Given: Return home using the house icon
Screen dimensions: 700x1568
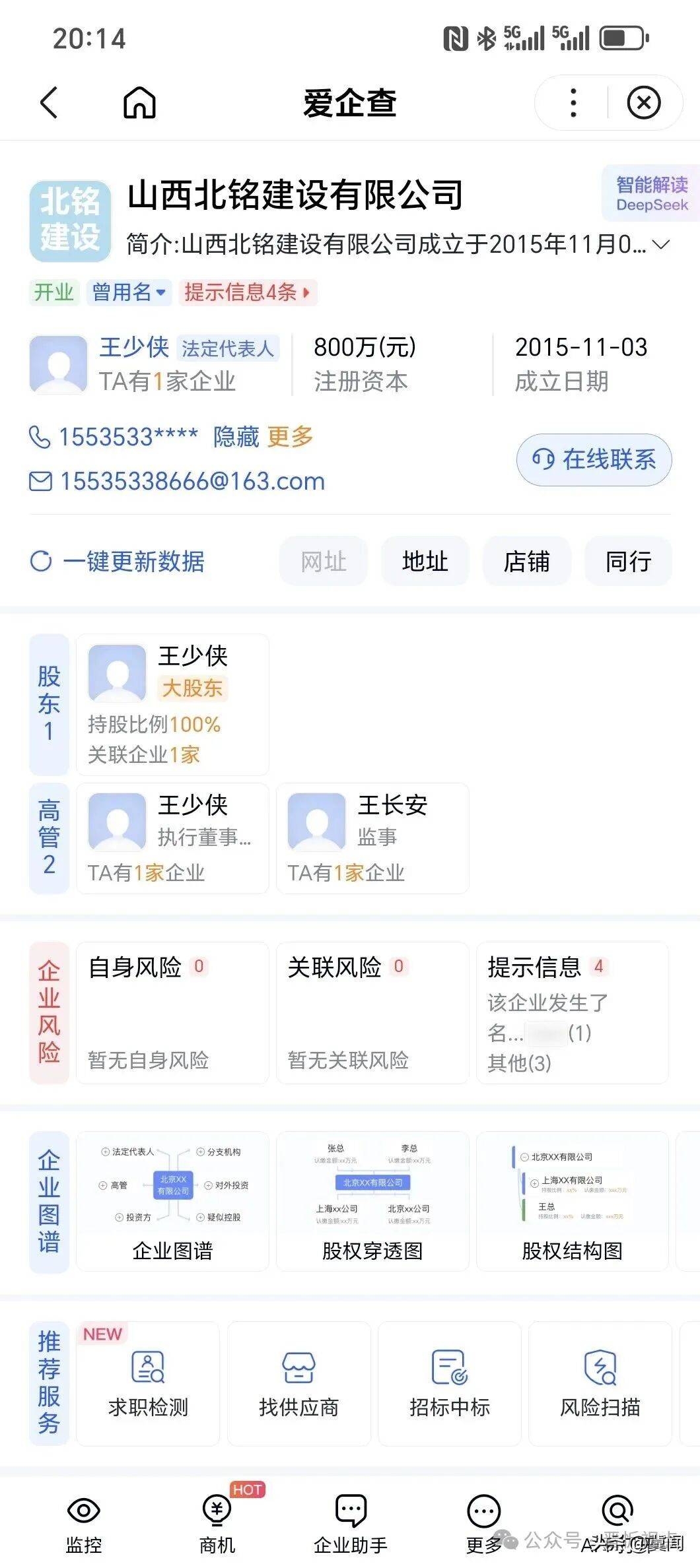Looking at the screenshot, I should point(138,103).
